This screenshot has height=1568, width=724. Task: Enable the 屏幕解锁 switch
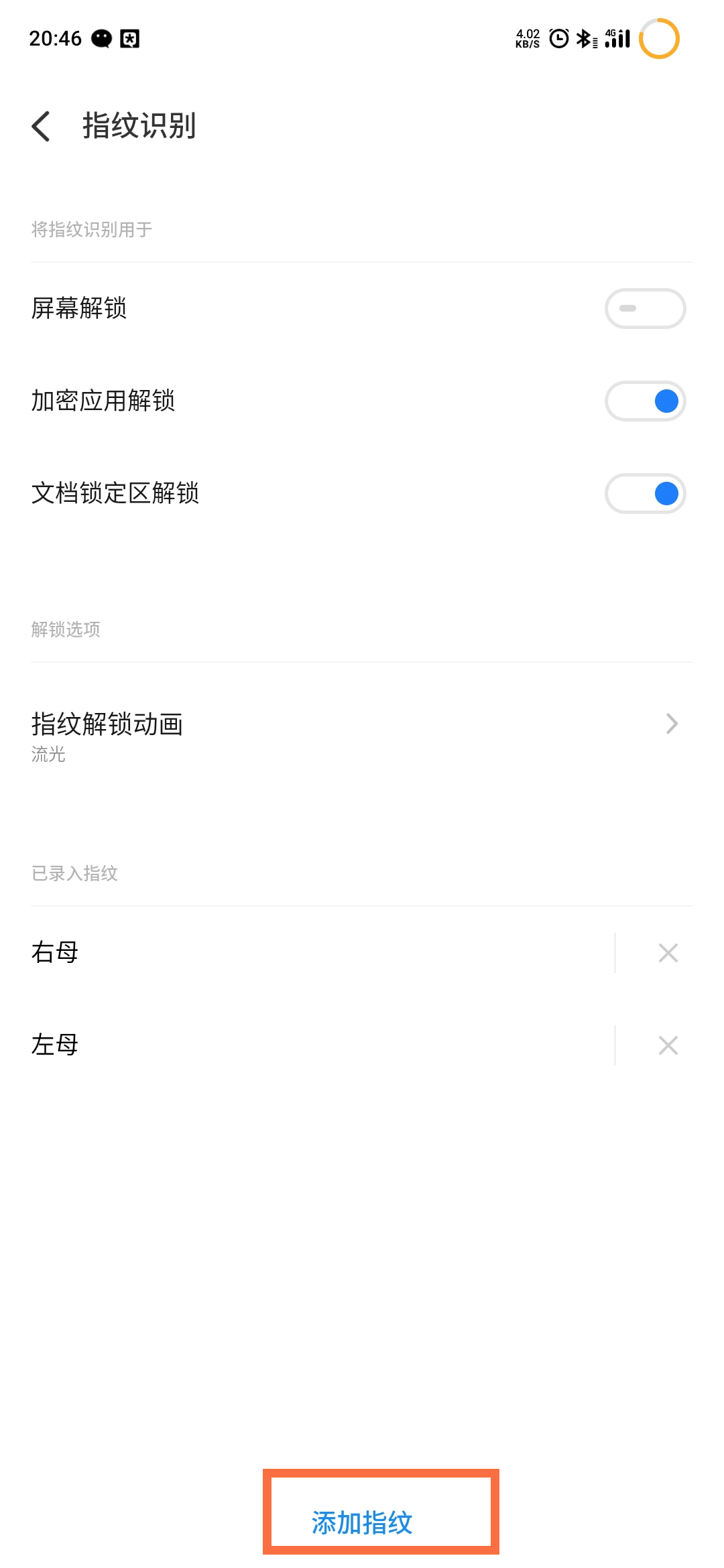tap(645, 308)
